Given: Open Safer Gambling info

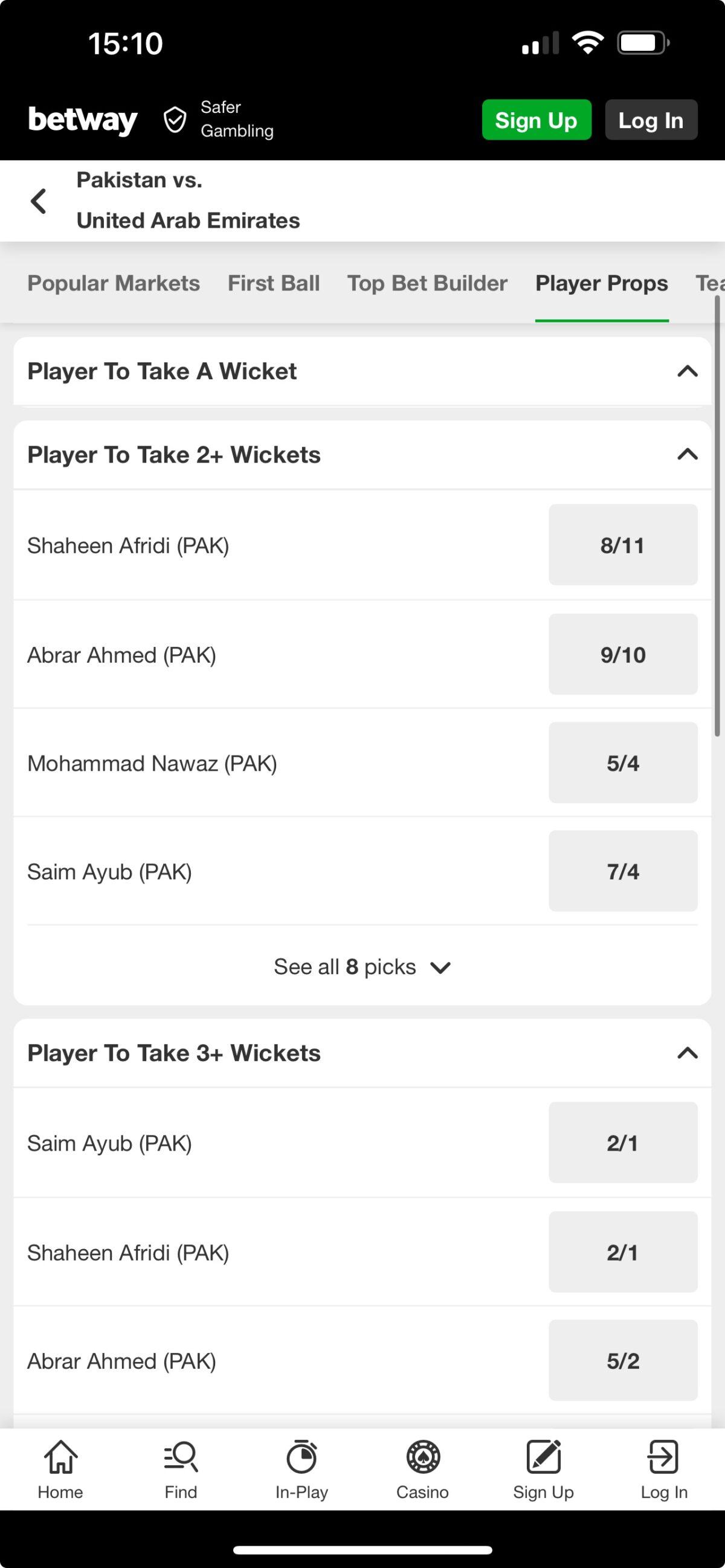Looking at the screenshot, I should [x=219, y=120].
